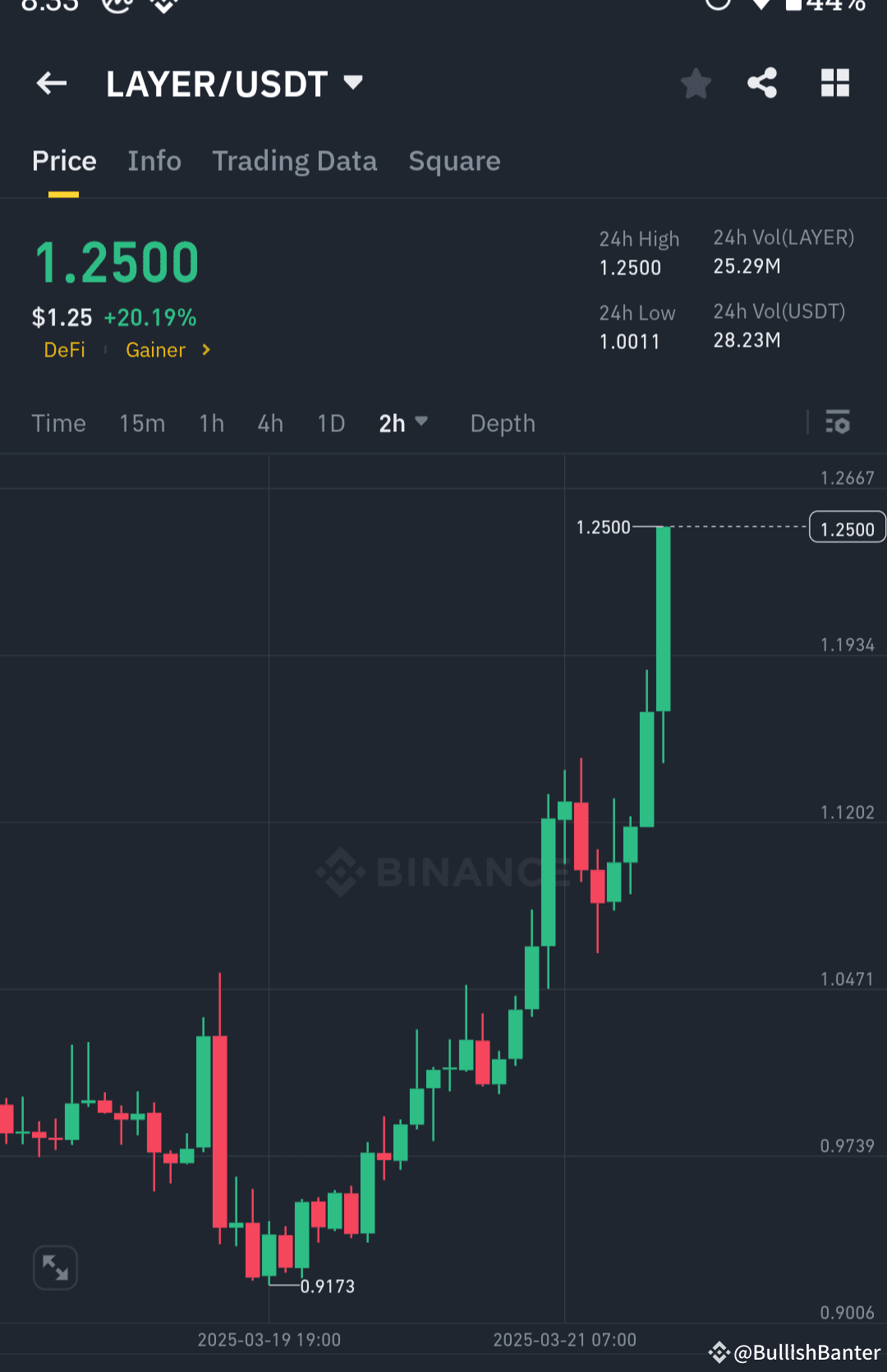Viewport: 887px width, 1372px height.
Task: Expand the chart to fullscreen
Action: [x=54, y=1268]
